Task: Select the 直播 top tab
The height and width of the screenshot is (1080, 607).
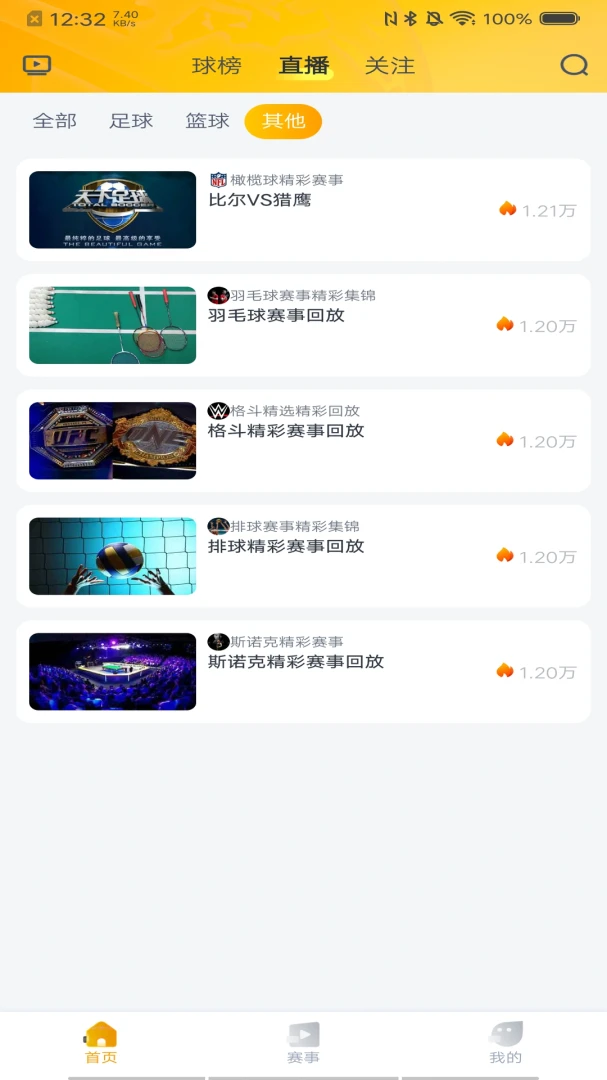Action: (304, 66)
